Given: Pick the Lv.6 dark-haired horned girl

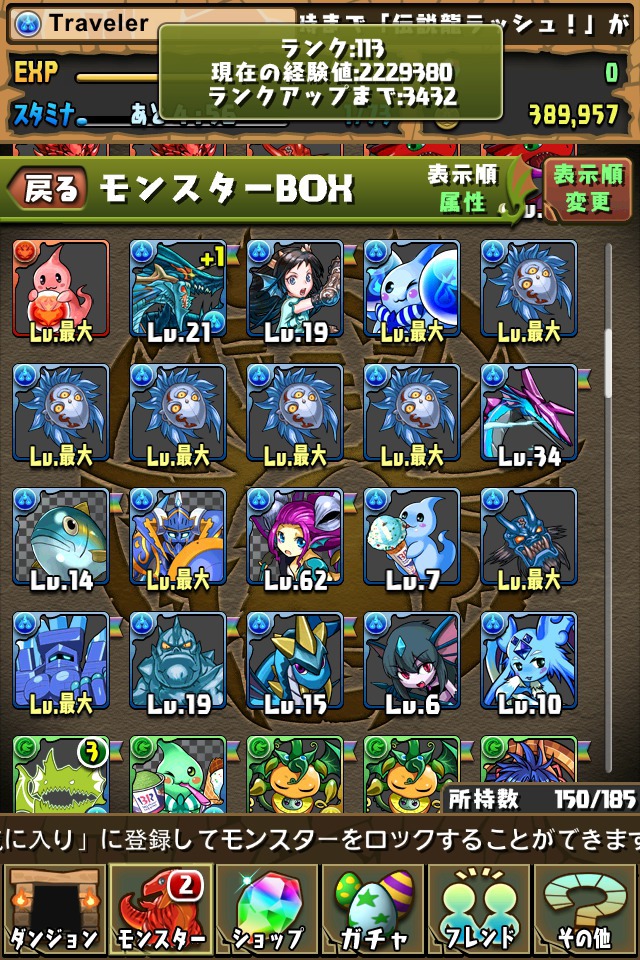Looking at the screenshot, I should (411, 662).
